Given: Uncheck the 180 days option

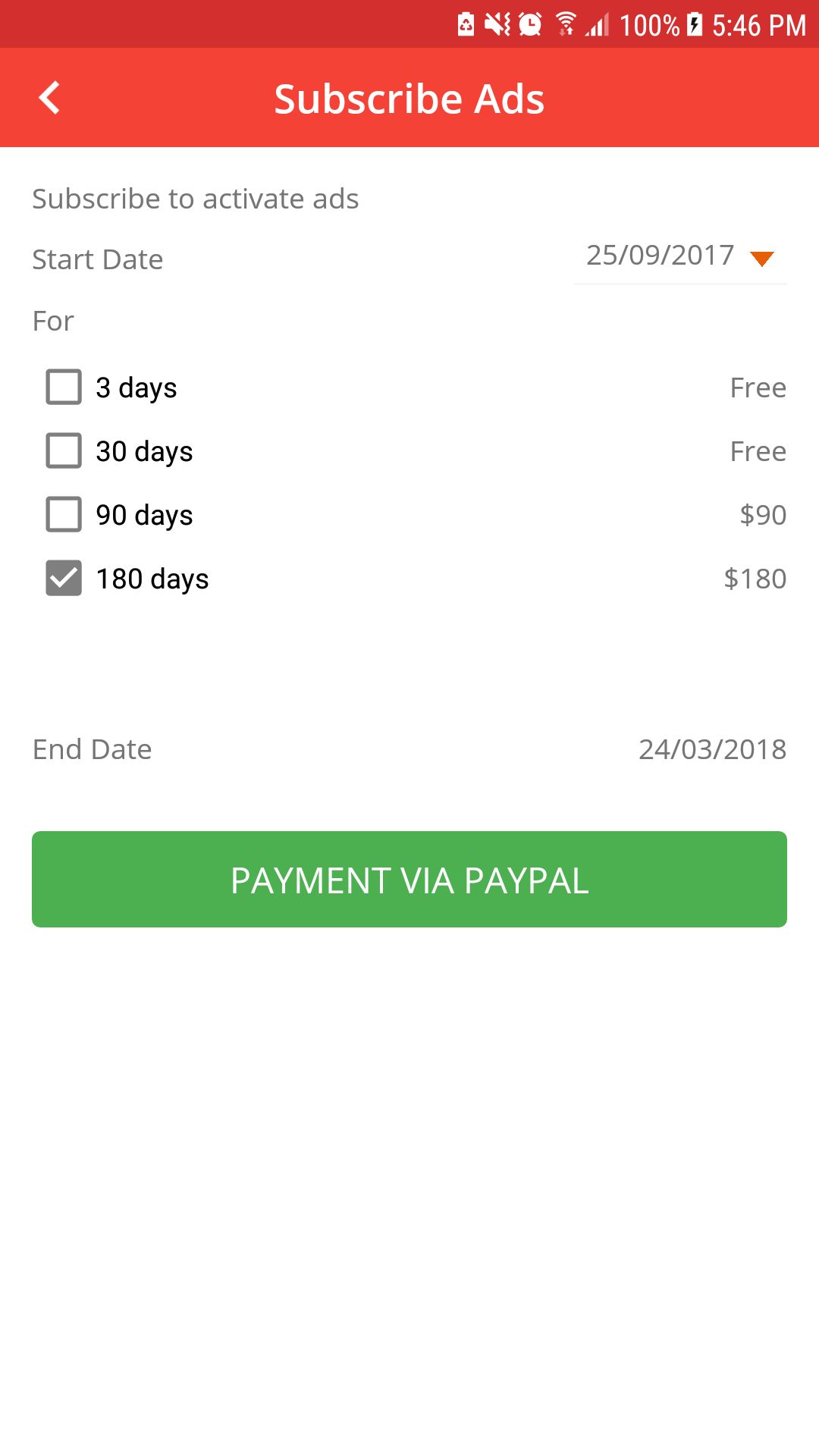Looking at the screenshot, I should pyautogui.click(x=64, y=578).
